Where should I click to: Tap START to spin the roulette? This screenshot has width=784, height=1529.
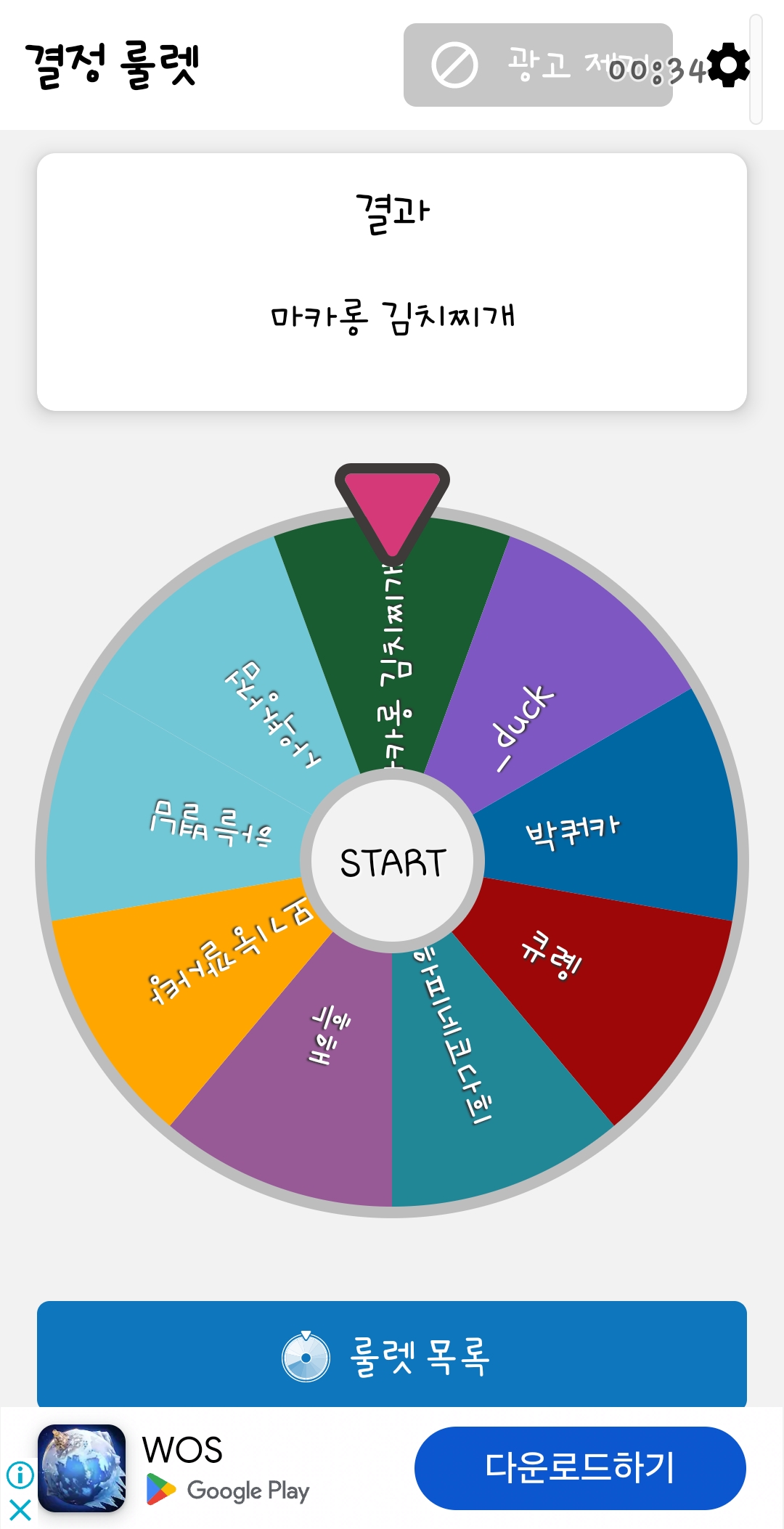392,862
